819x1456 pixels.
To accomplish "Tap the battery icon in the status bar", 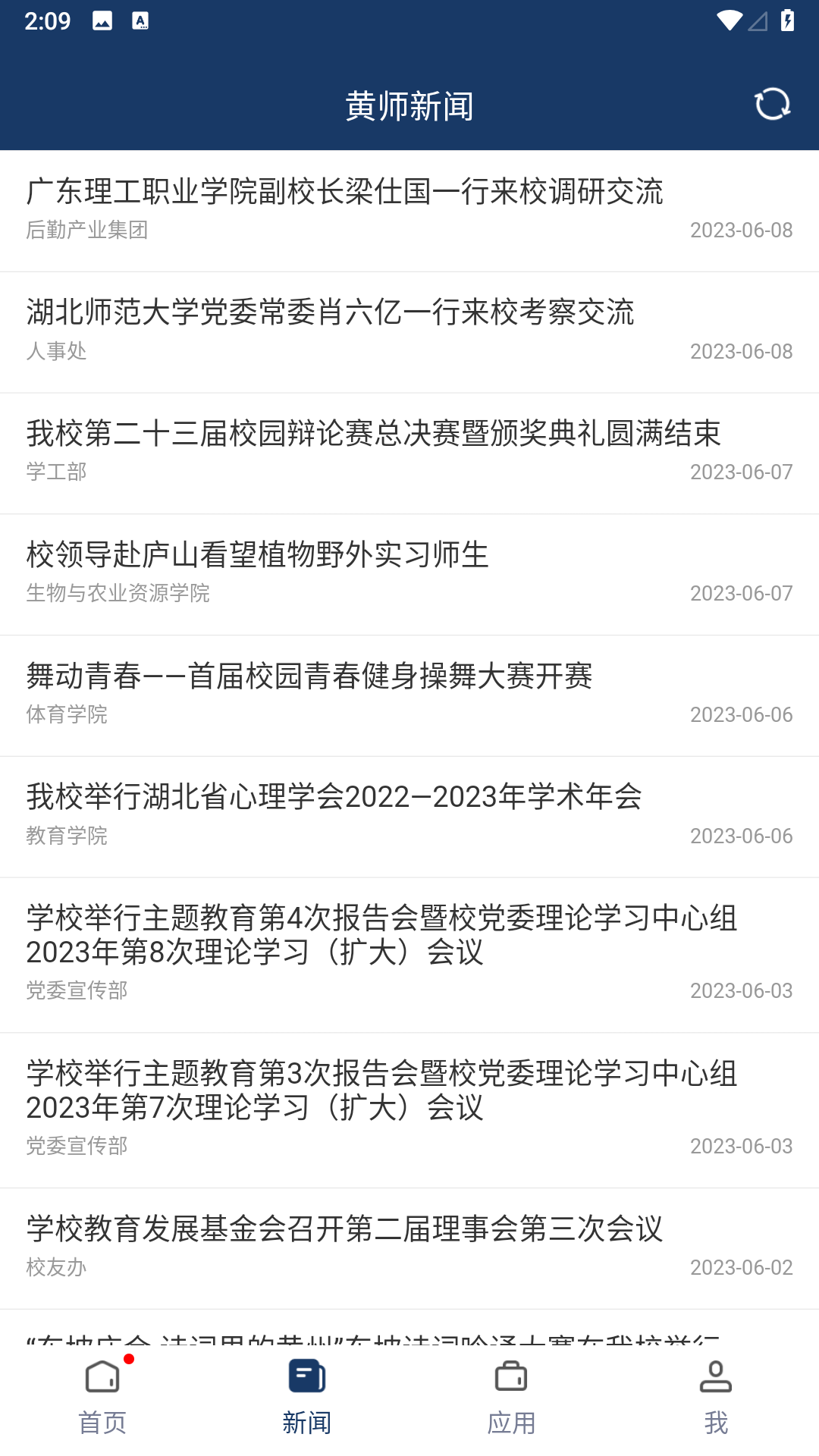I will pyautogui.click(x=786, y=21).
